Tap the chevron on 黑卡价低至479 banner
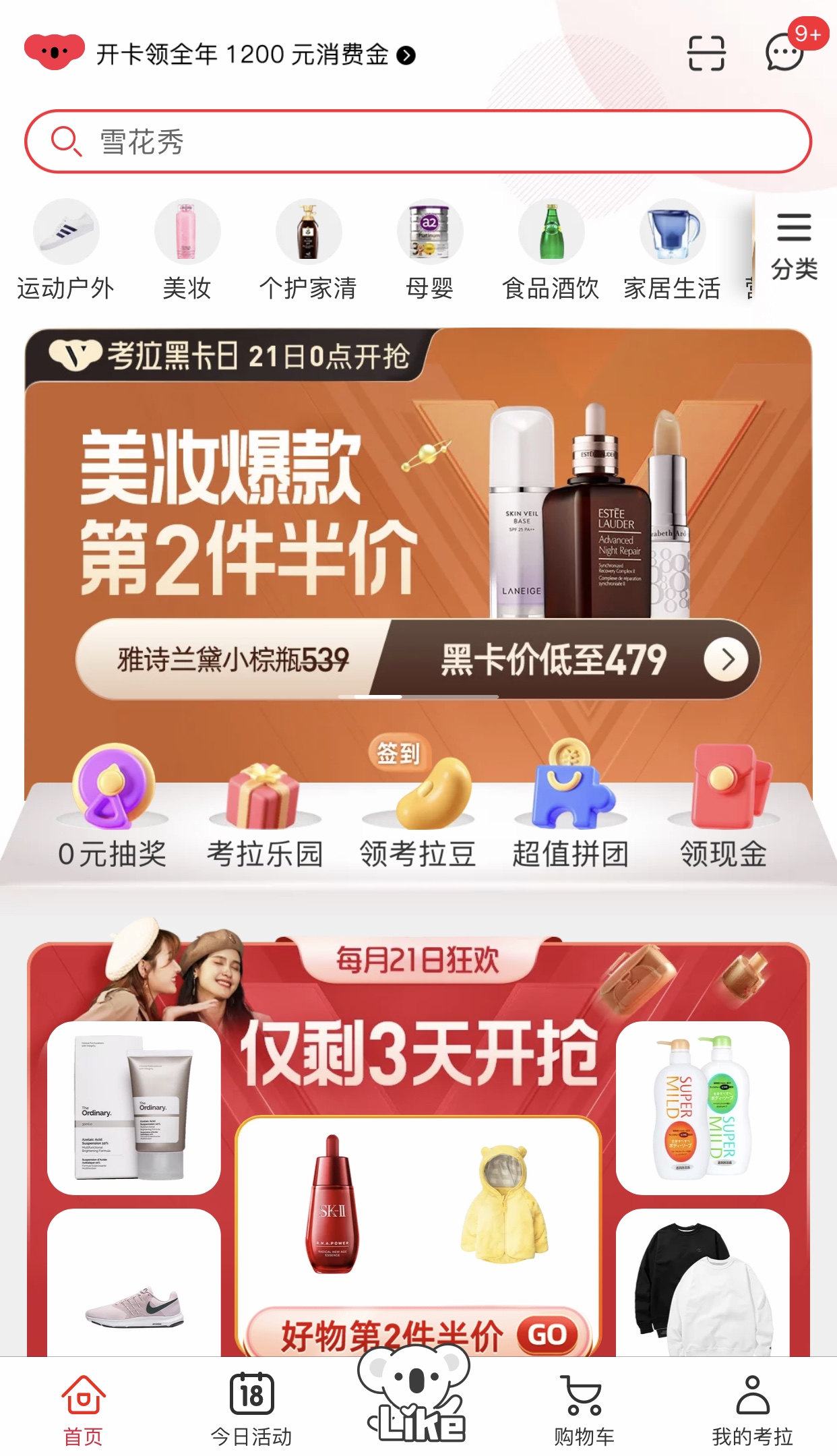Viewport: 837px width, 1456px height. (x=726, y=659)
